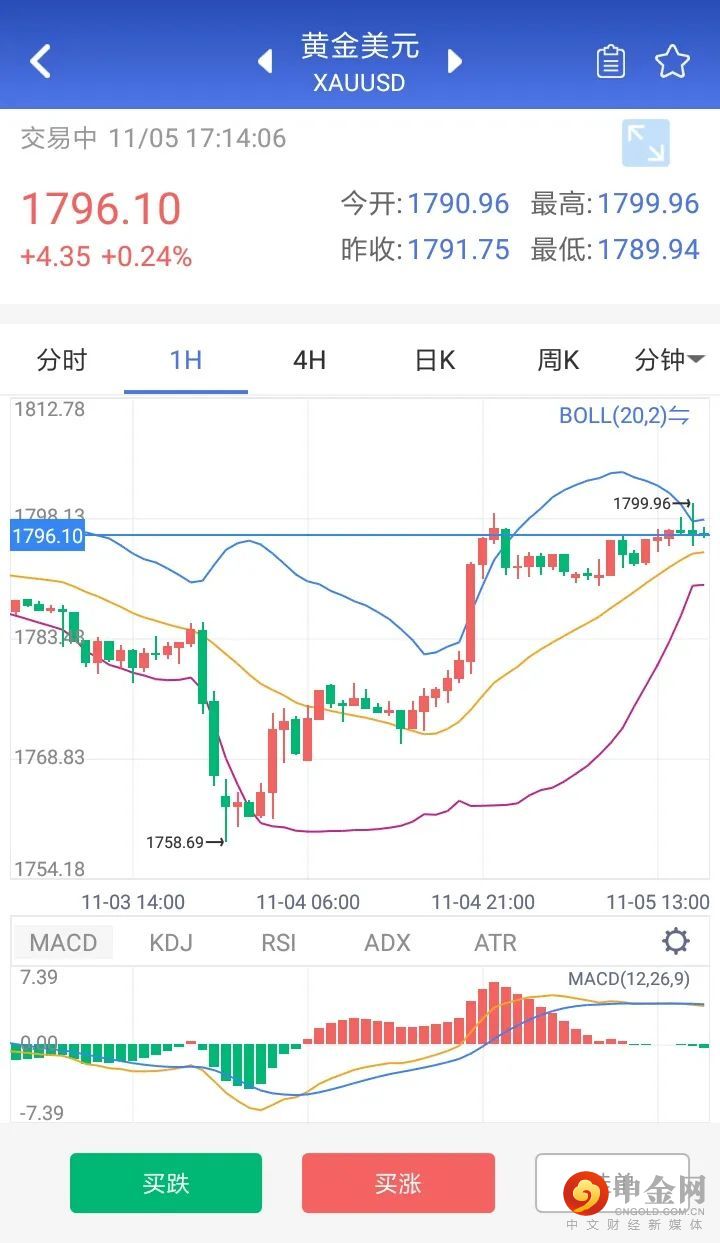Select the MACD indicator tab
The image size is (720, 1243).
(x=63, y=942)
